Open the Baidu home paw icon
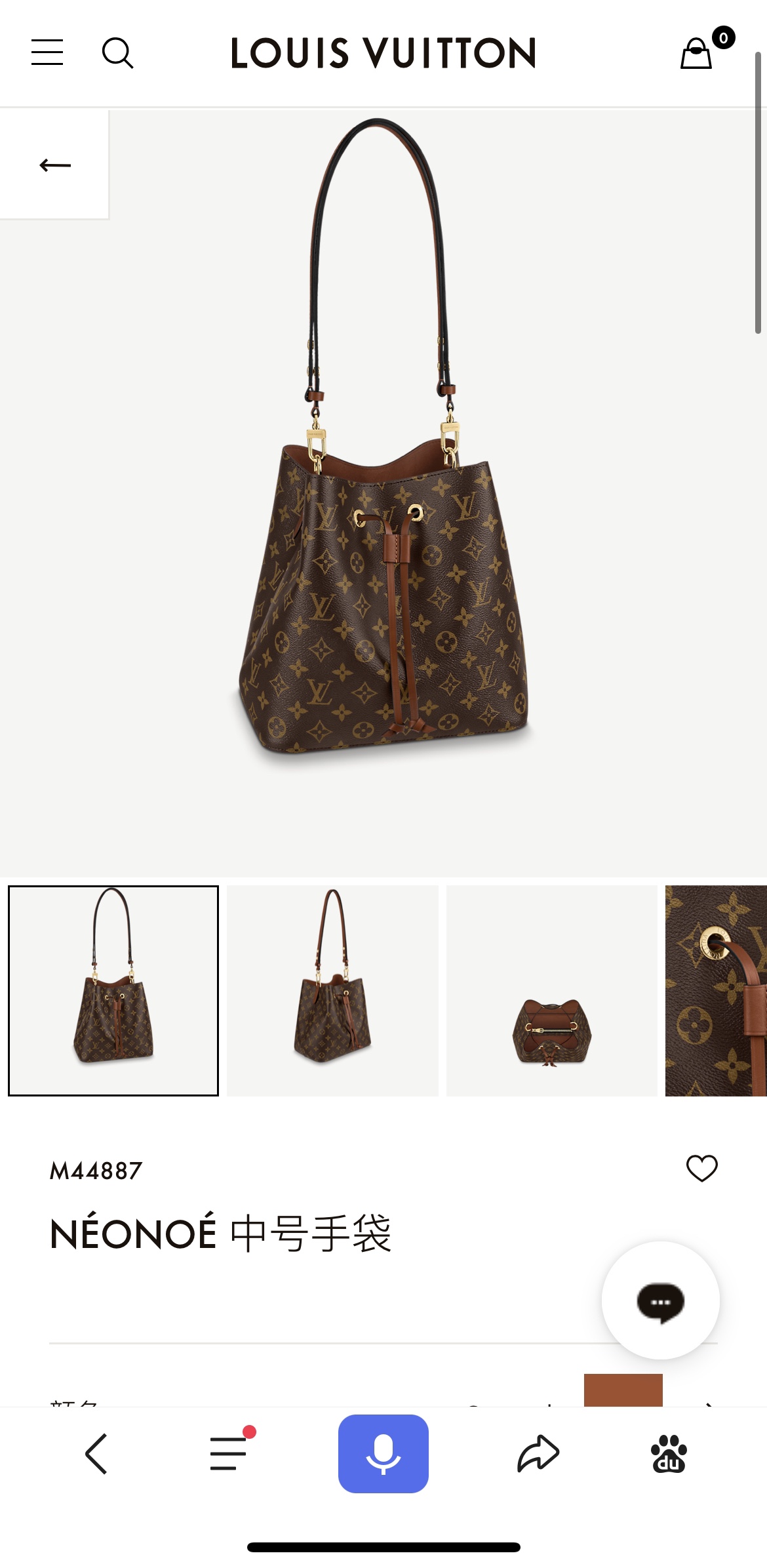The height and width of the screenshot is (1568, 767). (x=668, y=1453)
